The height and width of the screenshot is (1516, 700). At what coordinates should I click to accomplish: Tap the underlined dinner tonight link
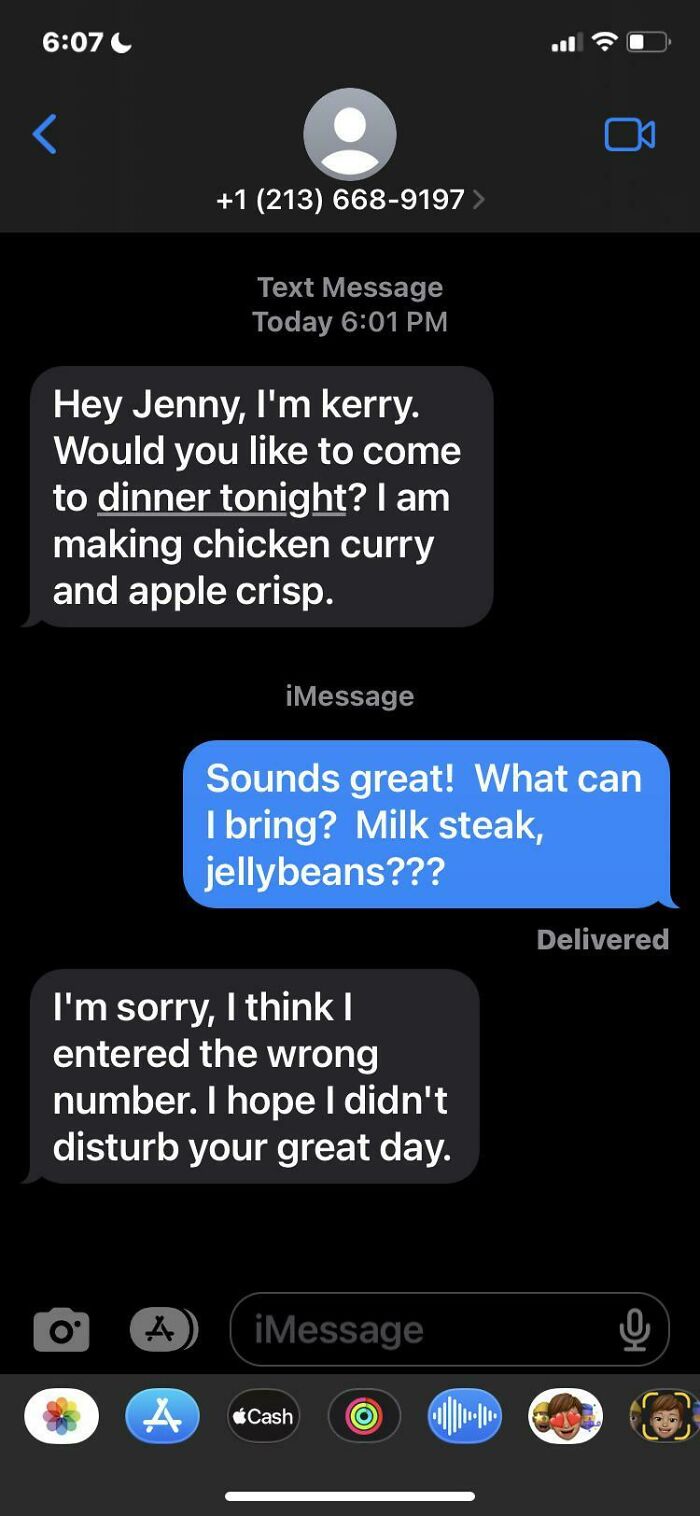tap(221, 497)
